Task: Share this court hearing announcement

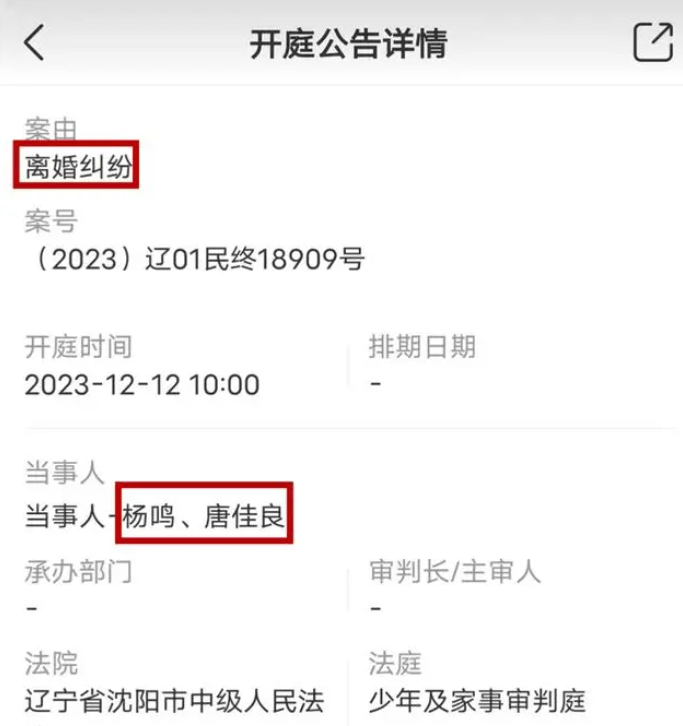Action: (652, 42)
